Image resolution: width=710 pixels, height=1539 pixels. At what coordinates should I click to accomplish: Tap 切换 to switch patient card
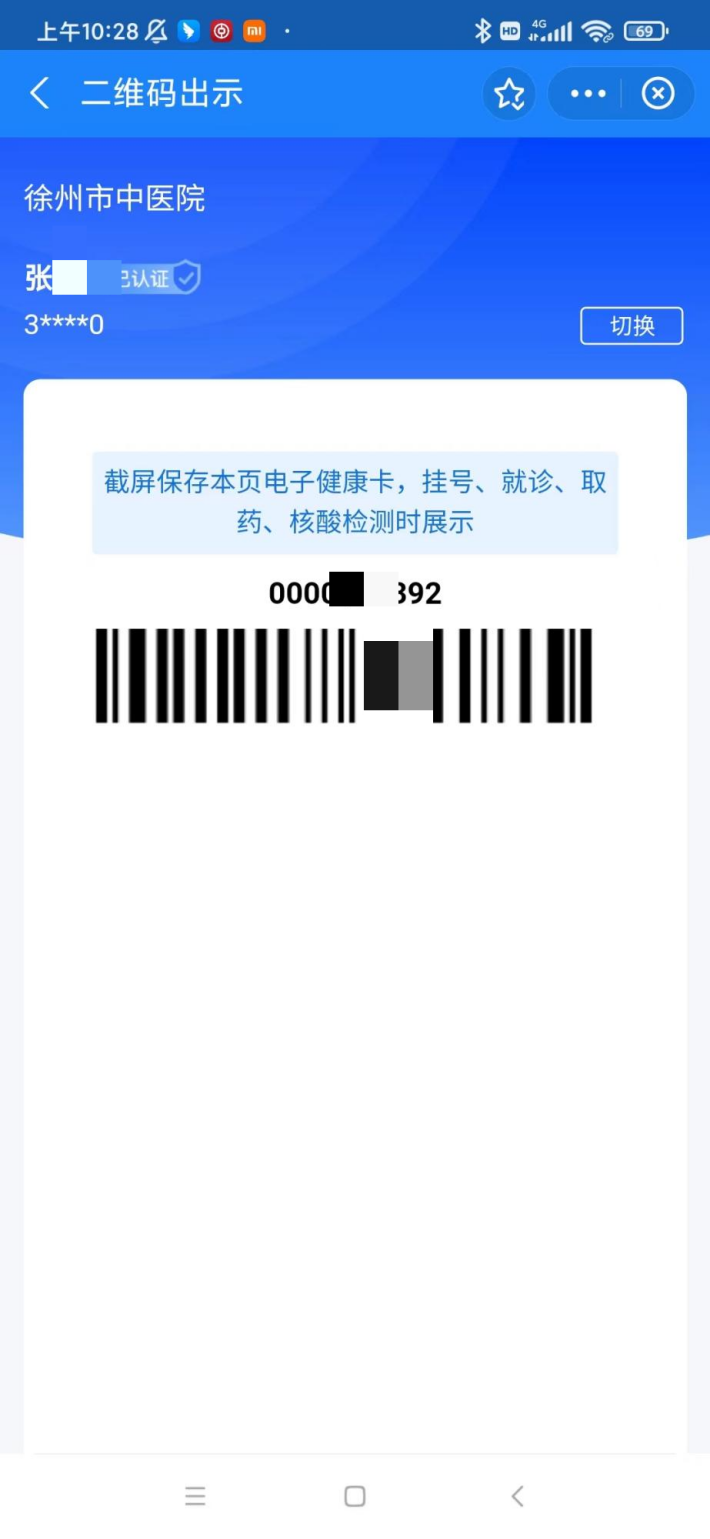click(631, 326)
